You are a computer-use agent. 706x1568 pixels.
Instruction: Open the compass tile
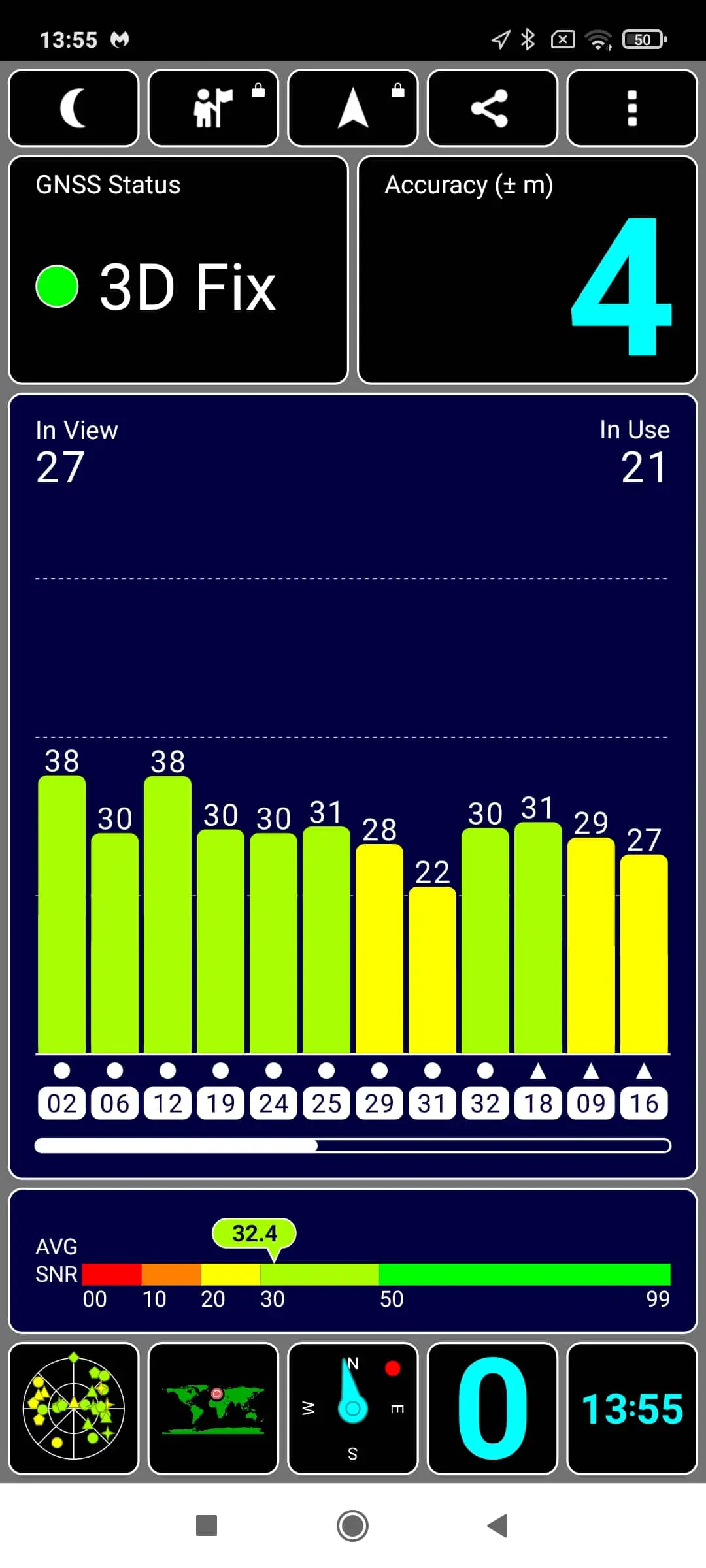tap(353, 1409)
